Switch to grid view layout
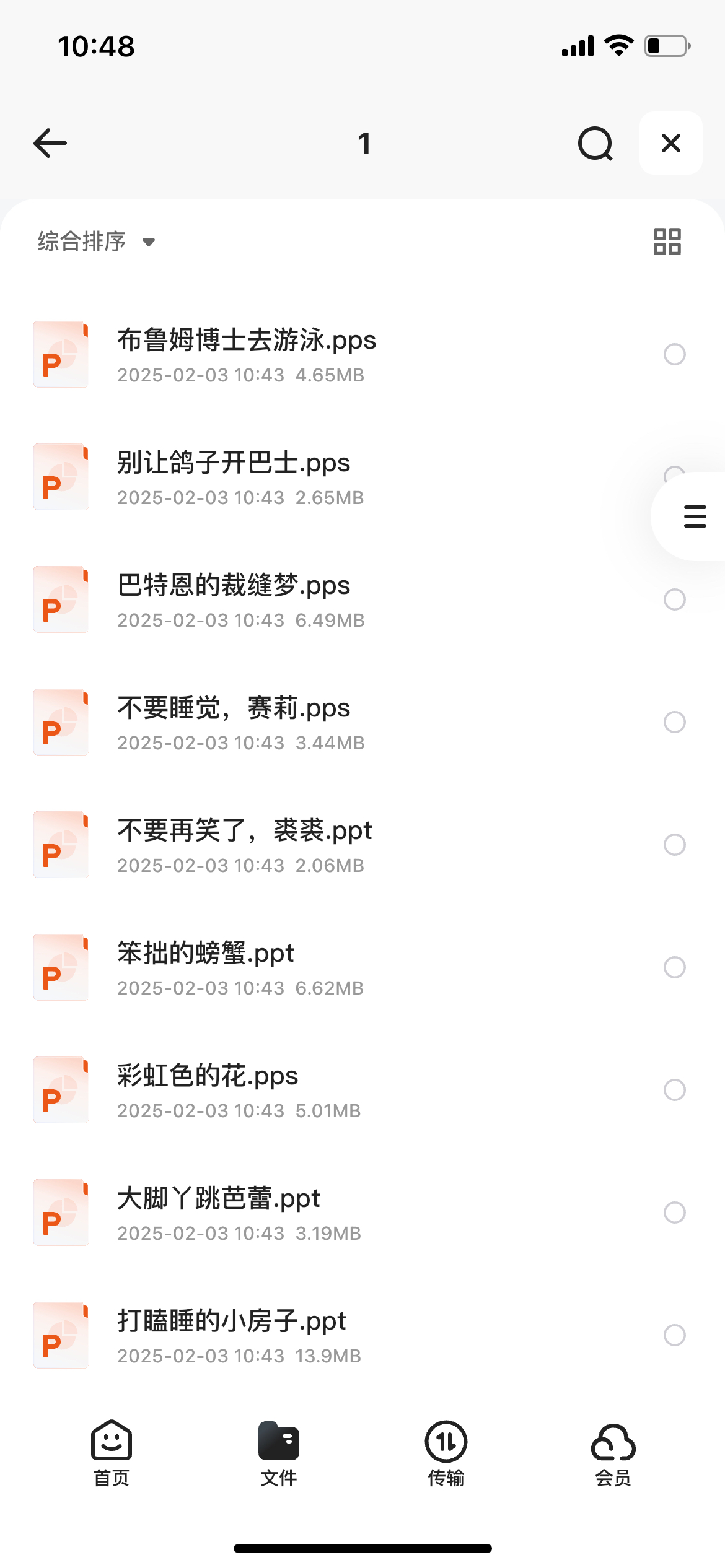The image size is (725, 1568). 667,242
